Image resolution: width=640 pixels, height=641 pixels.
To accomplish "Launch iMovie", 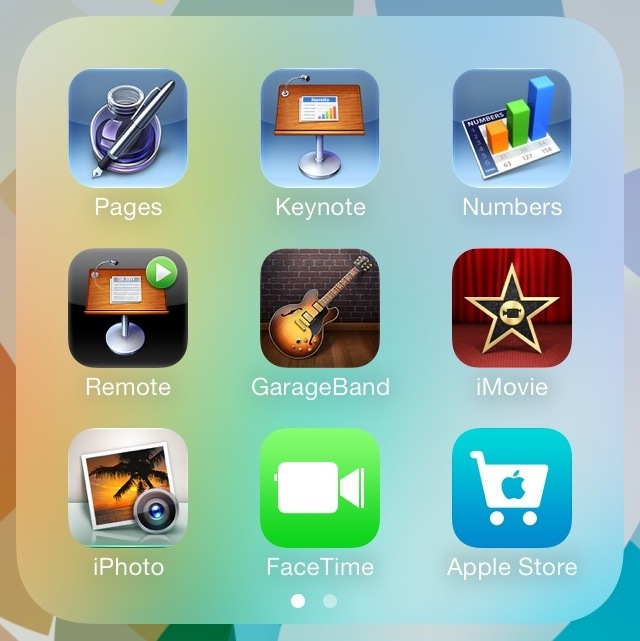I will 512,309.
